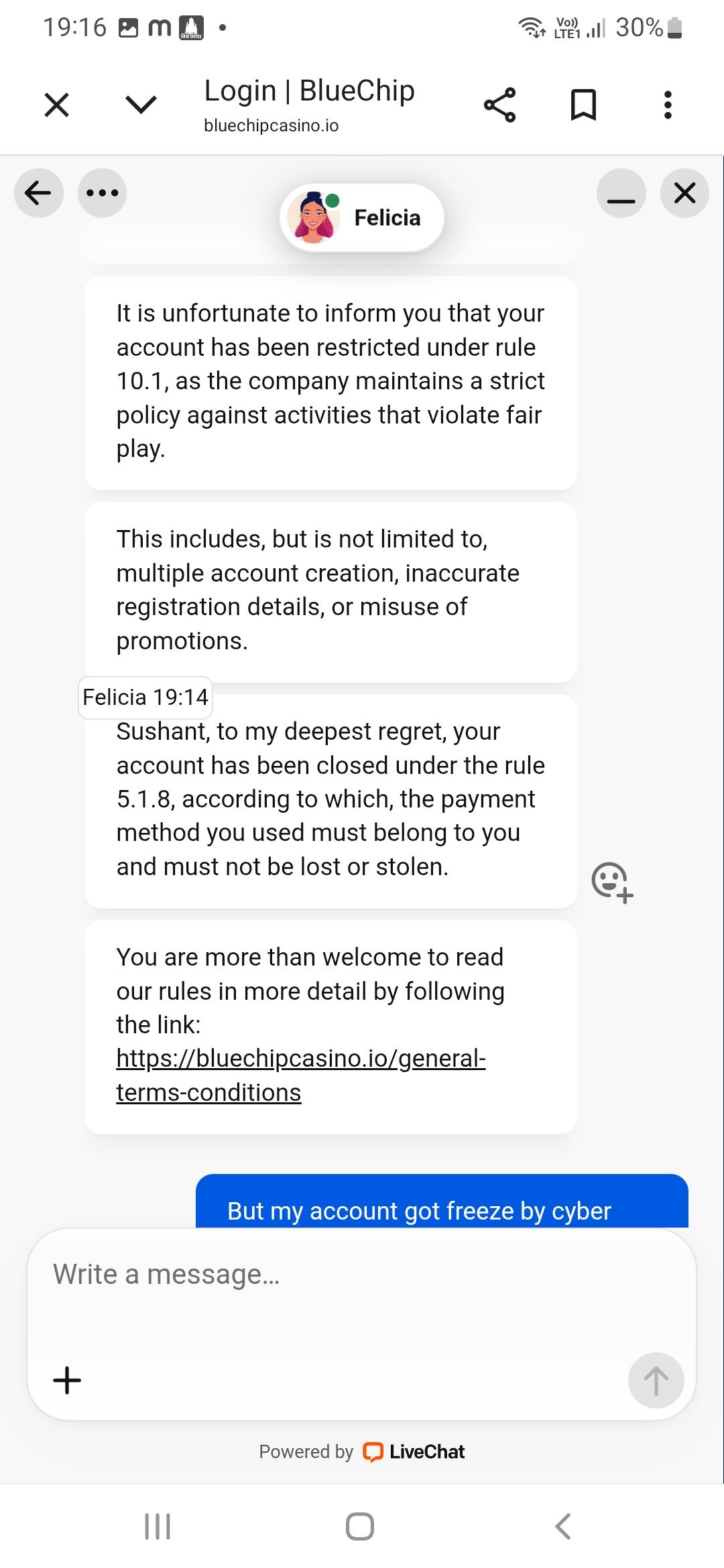Add a reaction to Felicia's message
Viewport: 724px width, 1568px height.
point(611,882)
